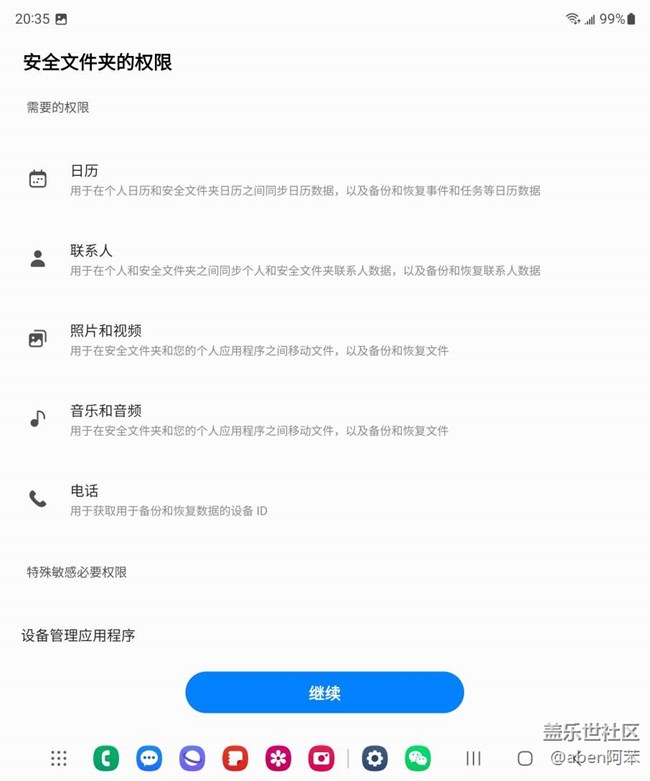The height and width of the screenshot is (781, 650).
Task: Open the Messages app from the taskbar
Action: point(149,758)
